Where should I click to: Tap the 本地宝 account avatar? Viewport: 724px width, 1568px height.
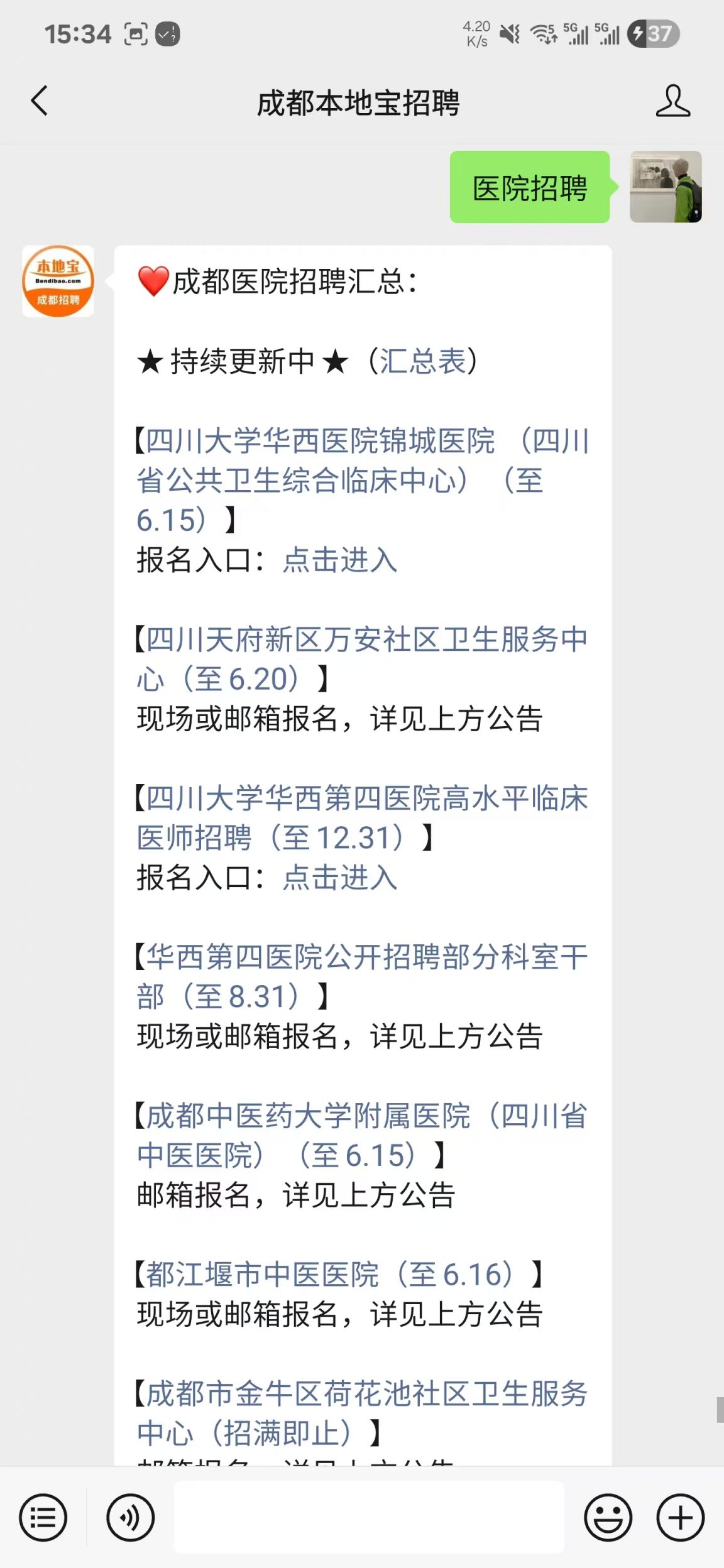coord(58,281)
